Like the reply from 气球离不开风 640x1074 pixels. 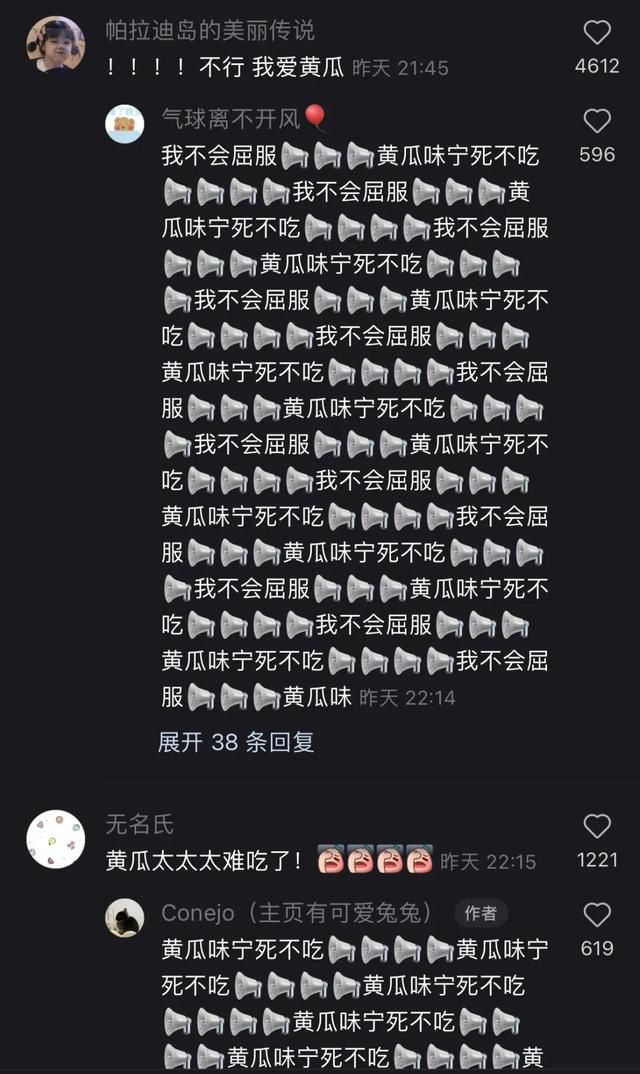tap(597, 122)
